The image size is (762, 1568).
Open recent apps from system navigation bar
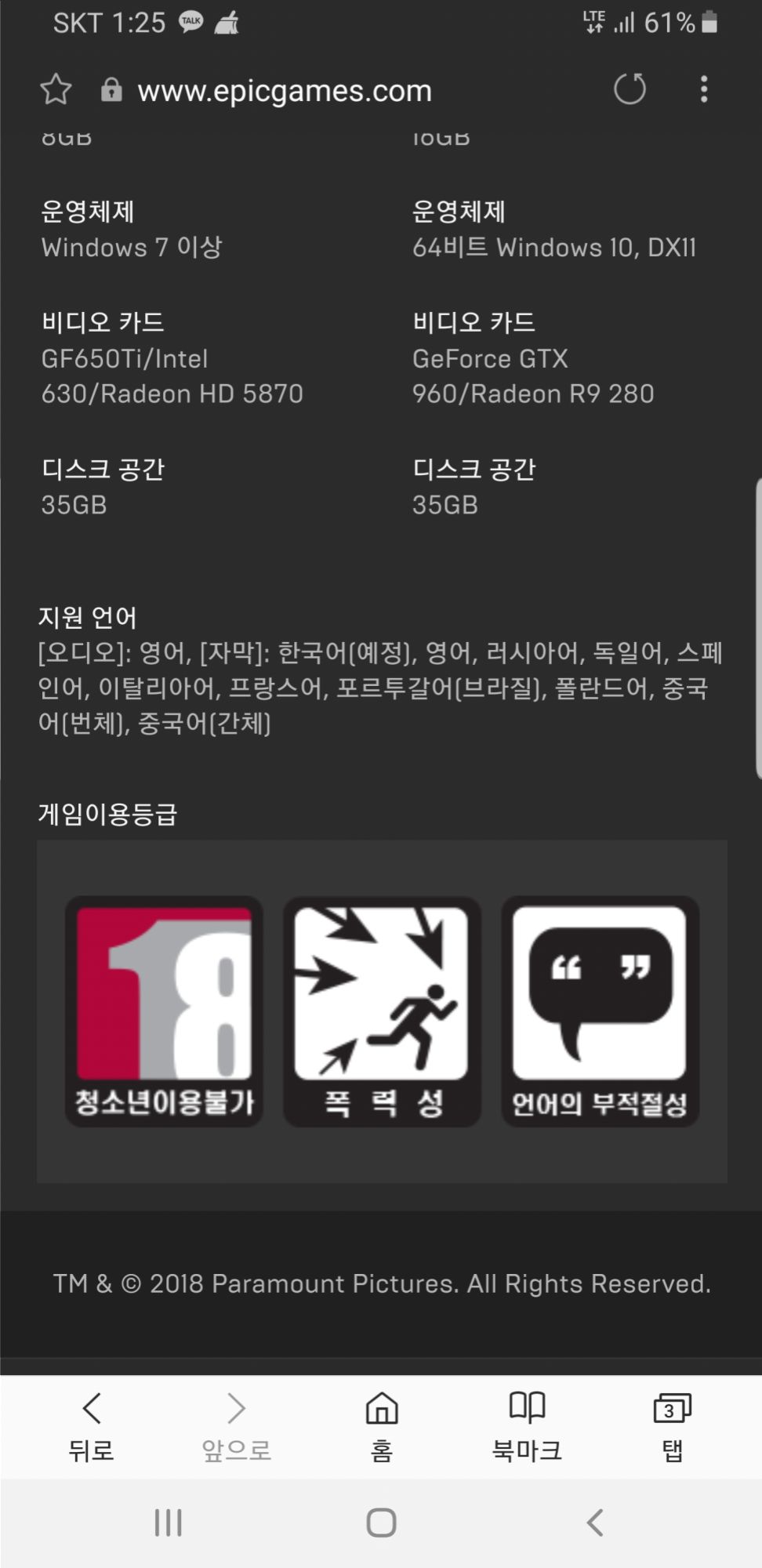[168, 1523]
